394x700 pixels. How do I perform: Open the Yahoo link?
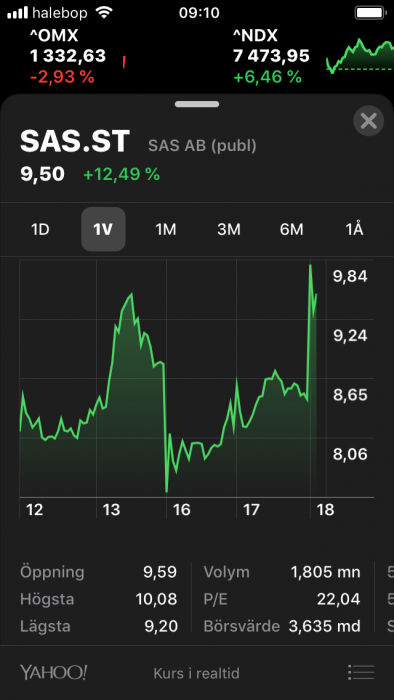click(54, 672)
